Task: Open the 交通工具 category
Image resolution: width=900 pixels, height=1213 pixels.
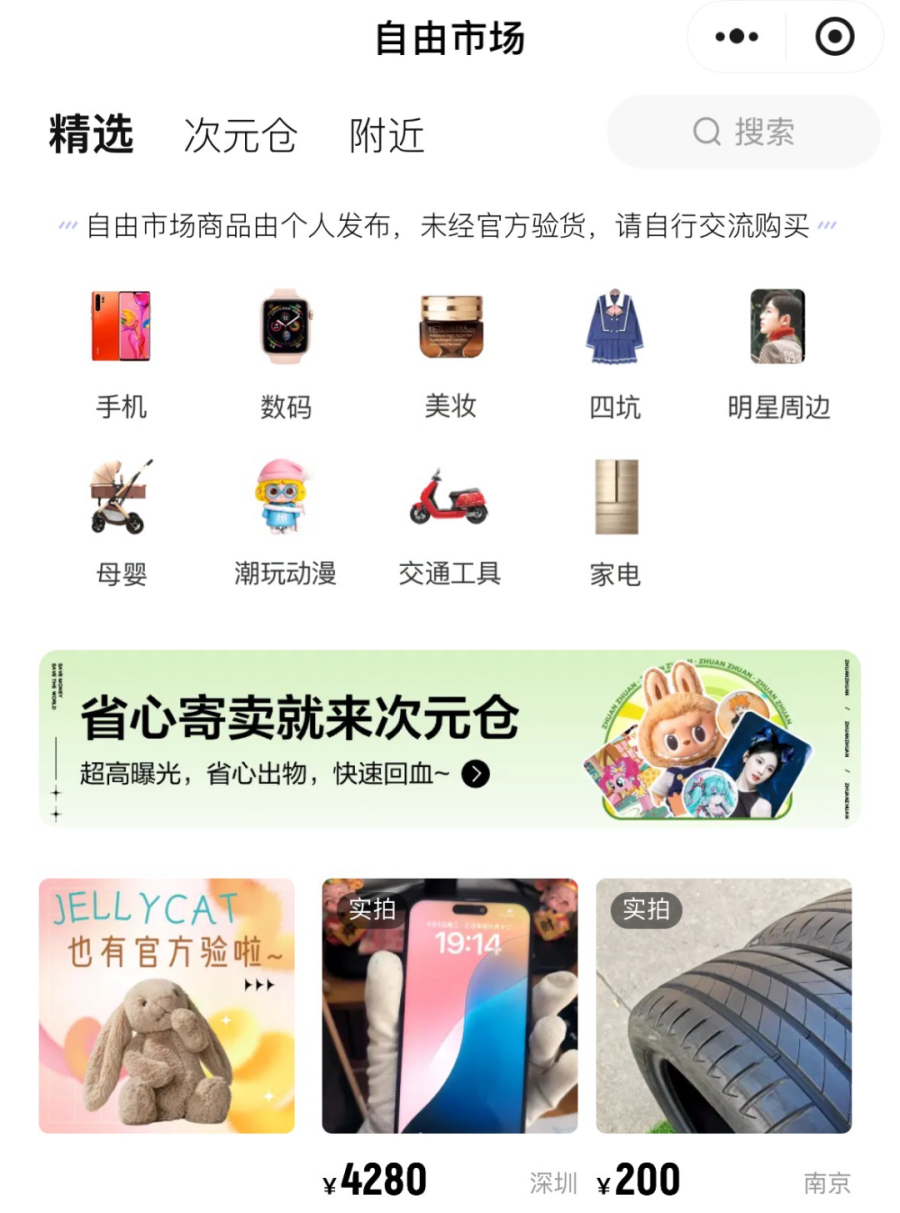Action: 450,518
